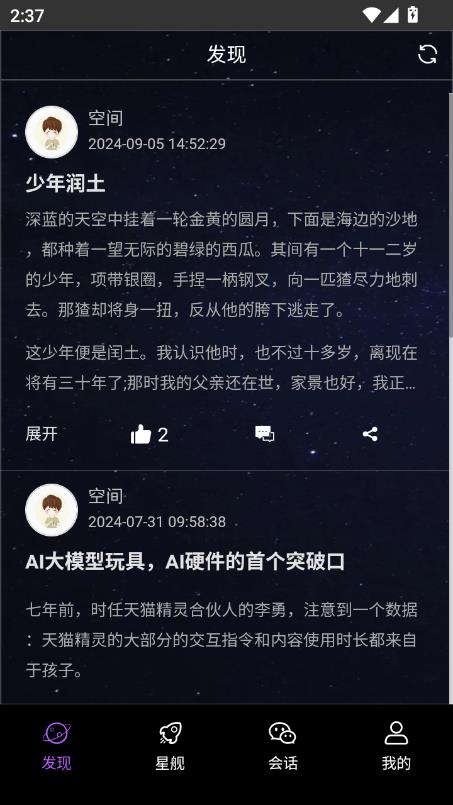
Task: Open the avatar on the AI大模型玩具 post
Action: pyautogui.click(x=51, y=510)
